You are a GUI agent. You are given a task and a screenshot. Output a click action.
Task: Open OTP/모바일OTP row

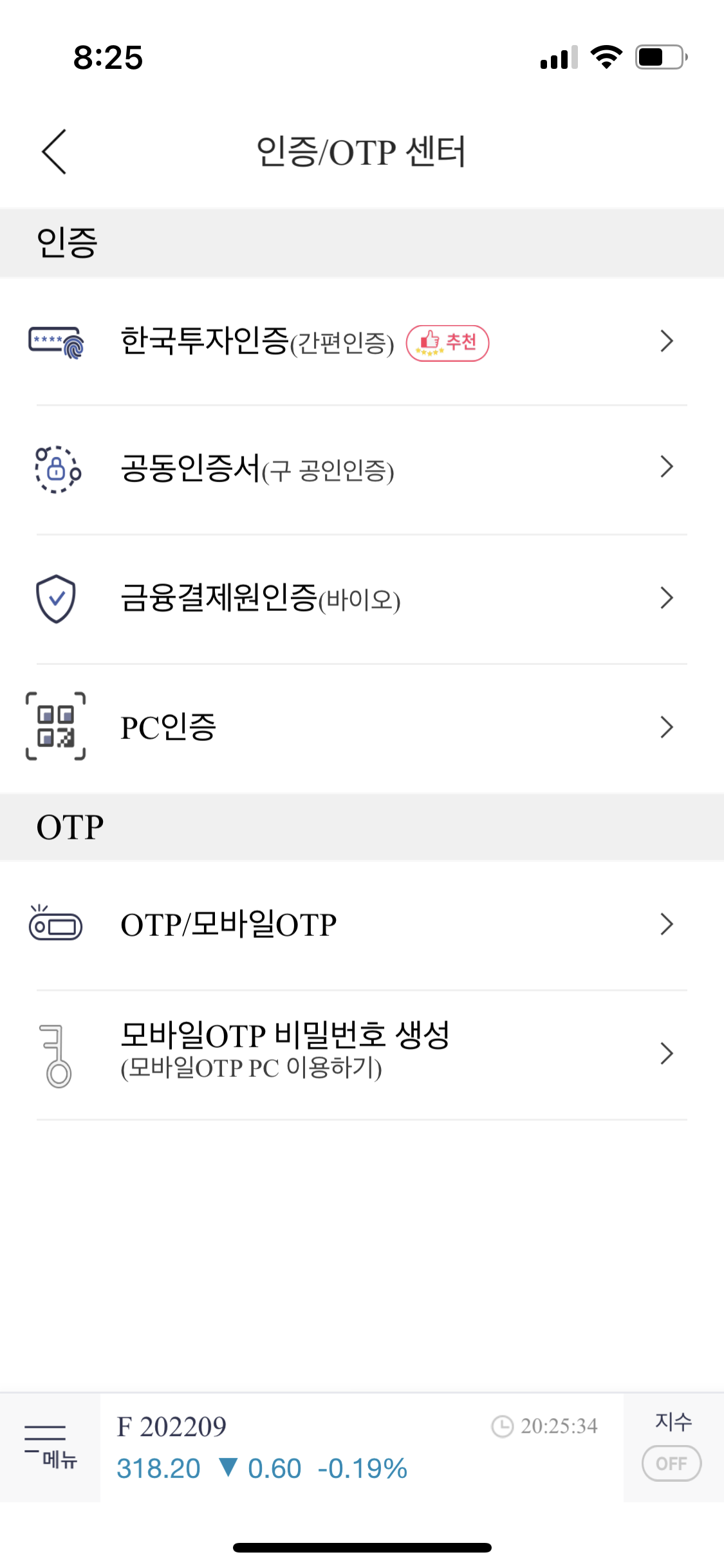362,926
